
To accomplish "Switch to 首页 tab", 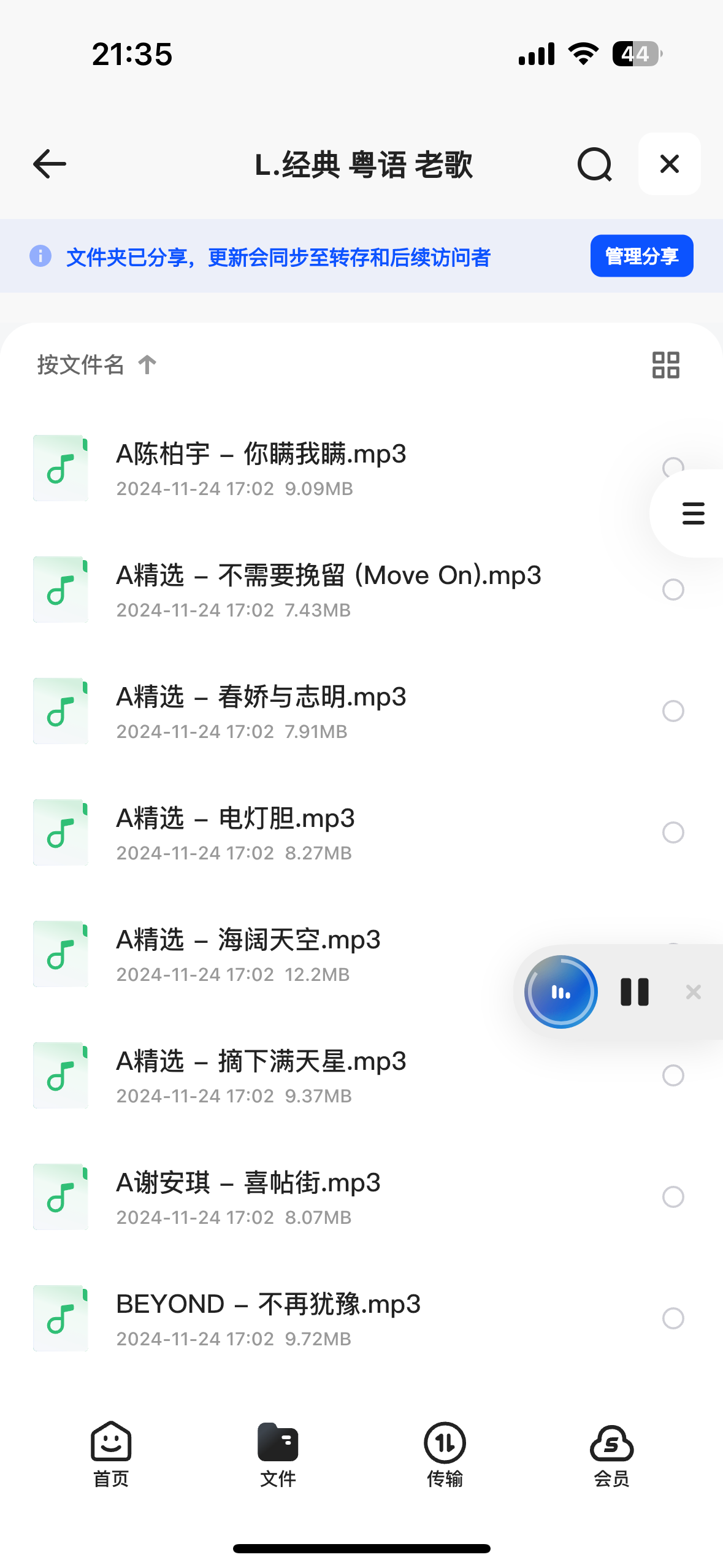I will pyautogui.click(x=111, y=1455).
